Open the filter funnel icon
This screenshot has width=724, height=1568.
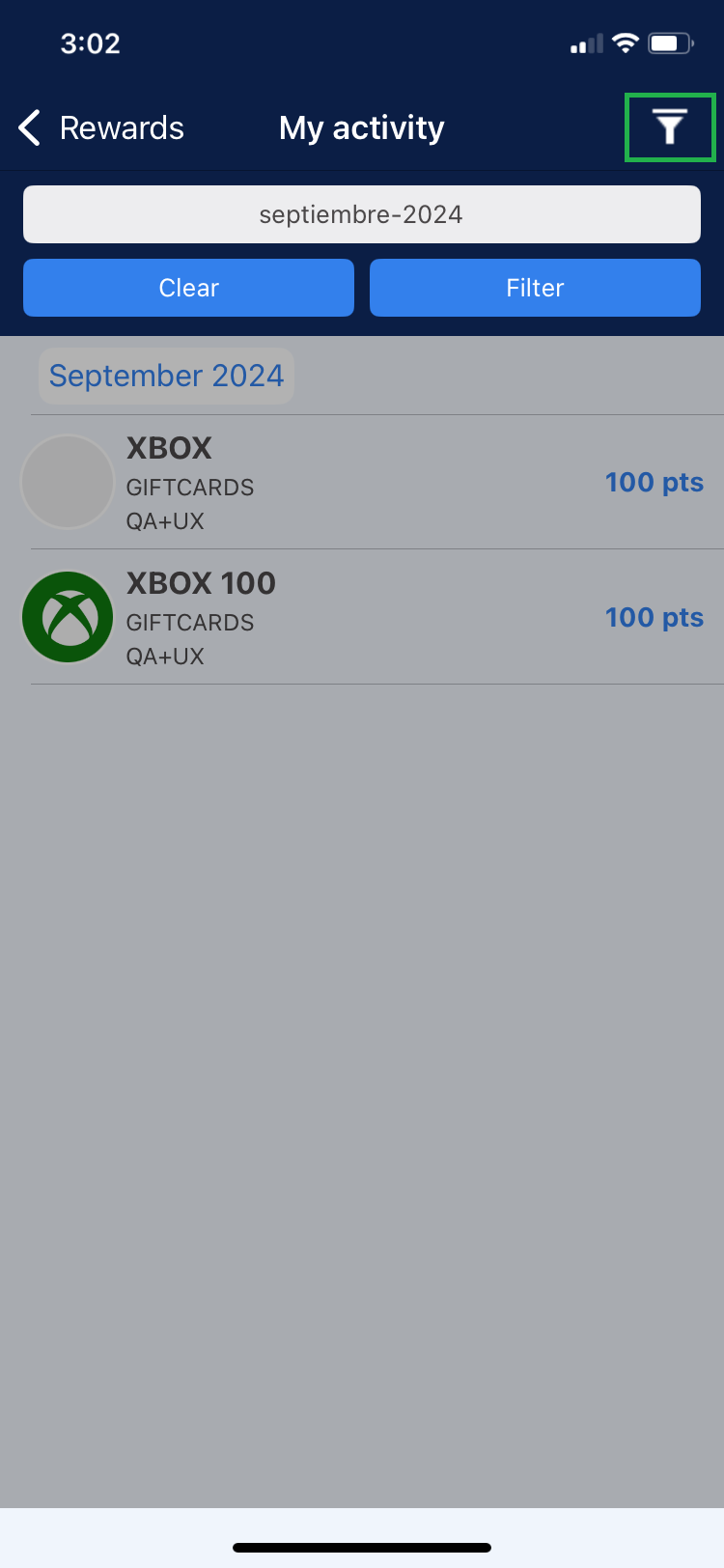point(669,127)
